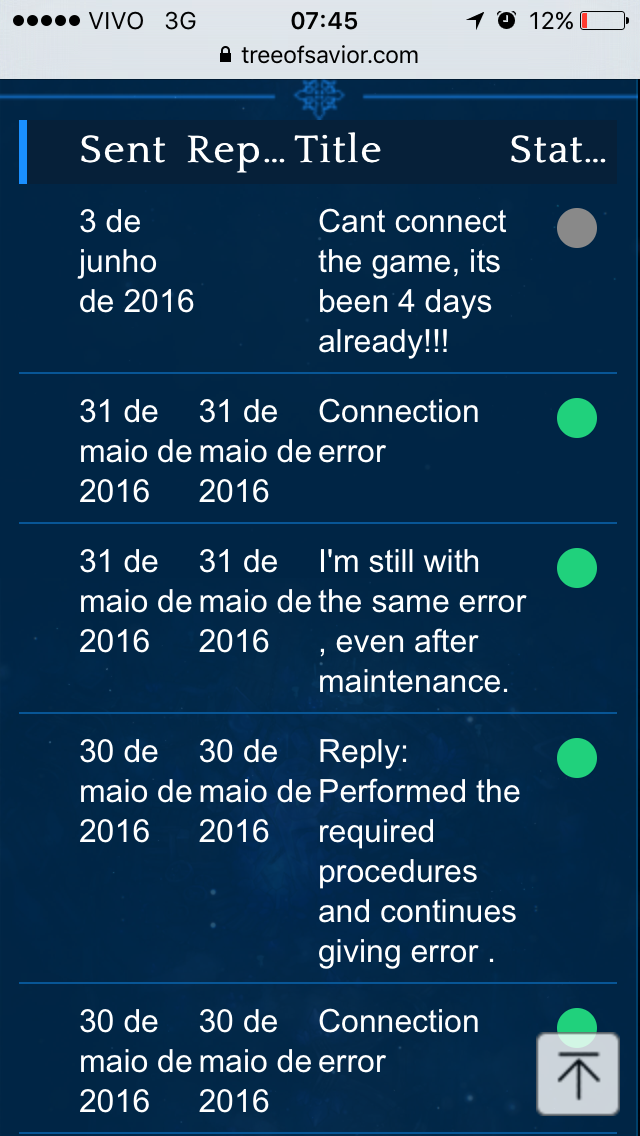View ticket "I'm still with the same error"
Screen dimensions: 640x1136
click(421, 621)
